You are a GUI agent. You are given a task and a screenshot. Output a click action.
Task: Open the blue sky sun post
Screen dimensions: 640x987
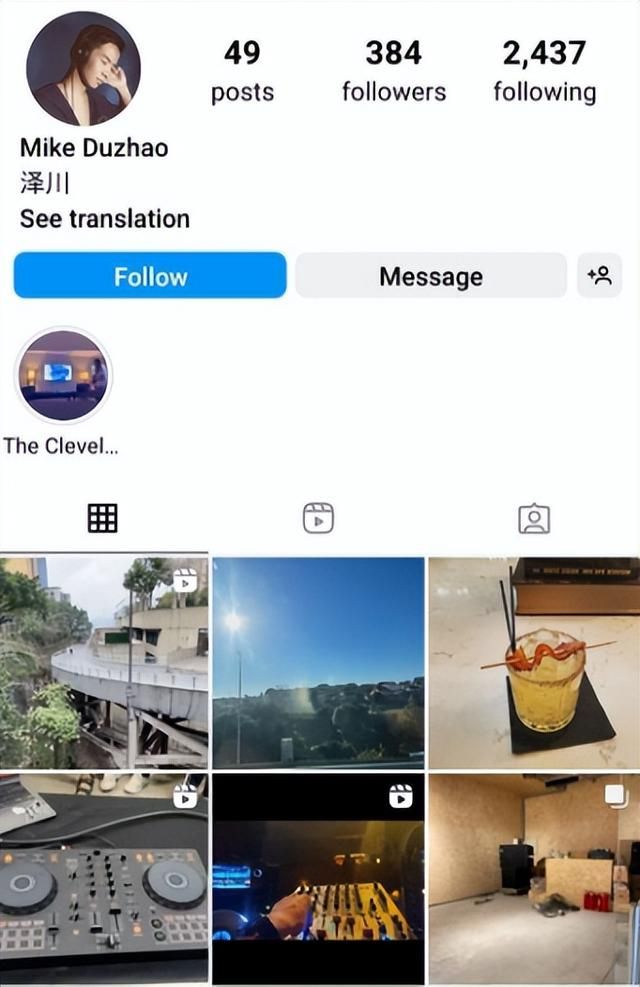(318, 662)
